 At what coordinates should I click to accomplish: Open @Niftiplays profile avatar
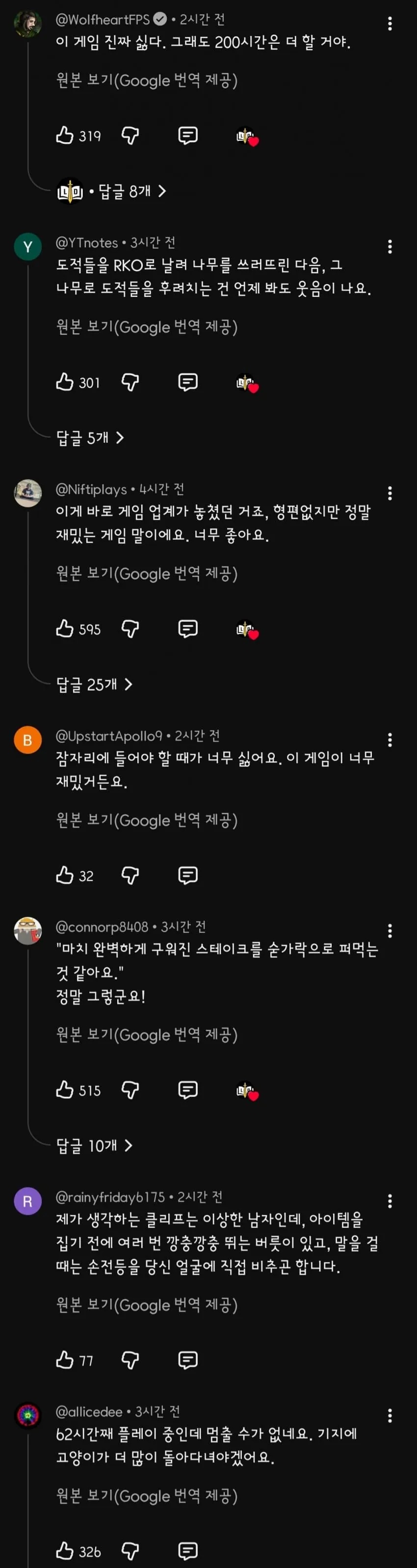[28, 493]
